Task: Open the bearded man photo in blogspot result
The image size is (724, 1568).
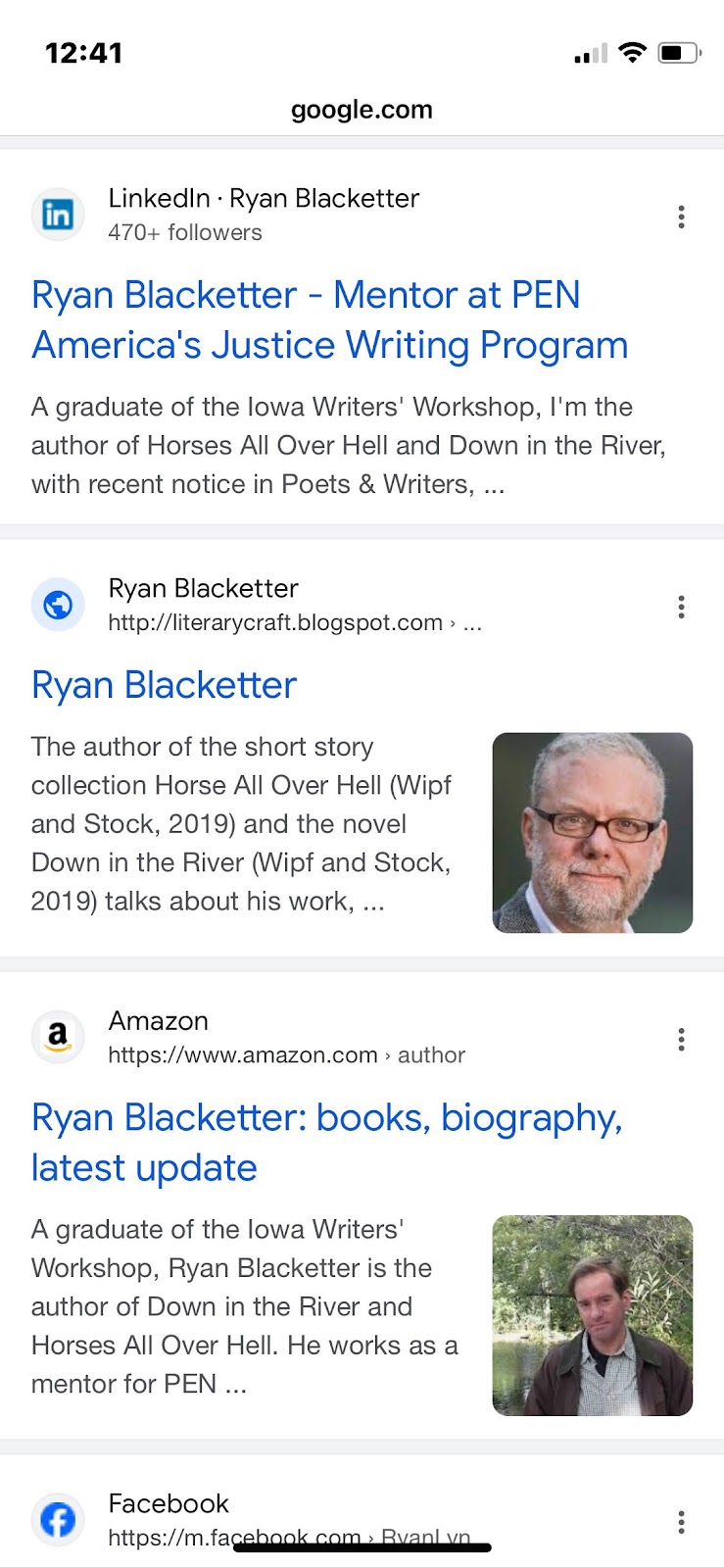Action: (x=592, y=832)
